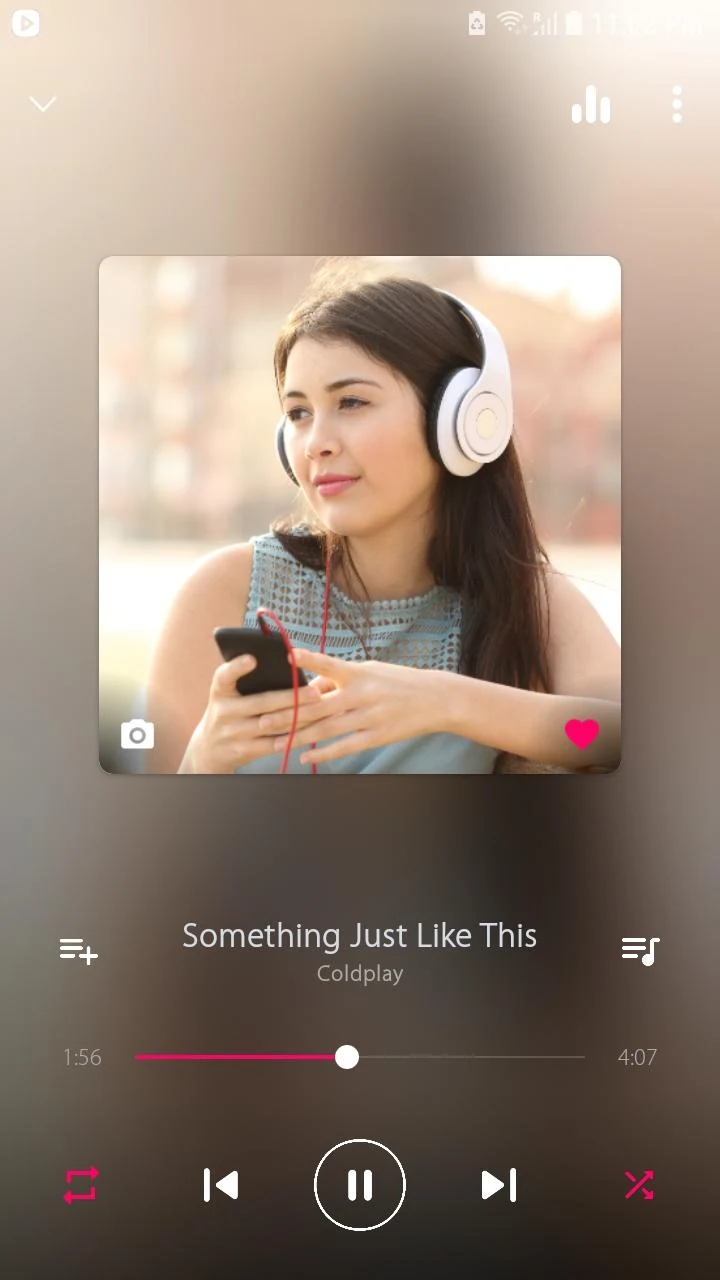Open the now playing queue
Screen dimensions: 720x1280
640,950
